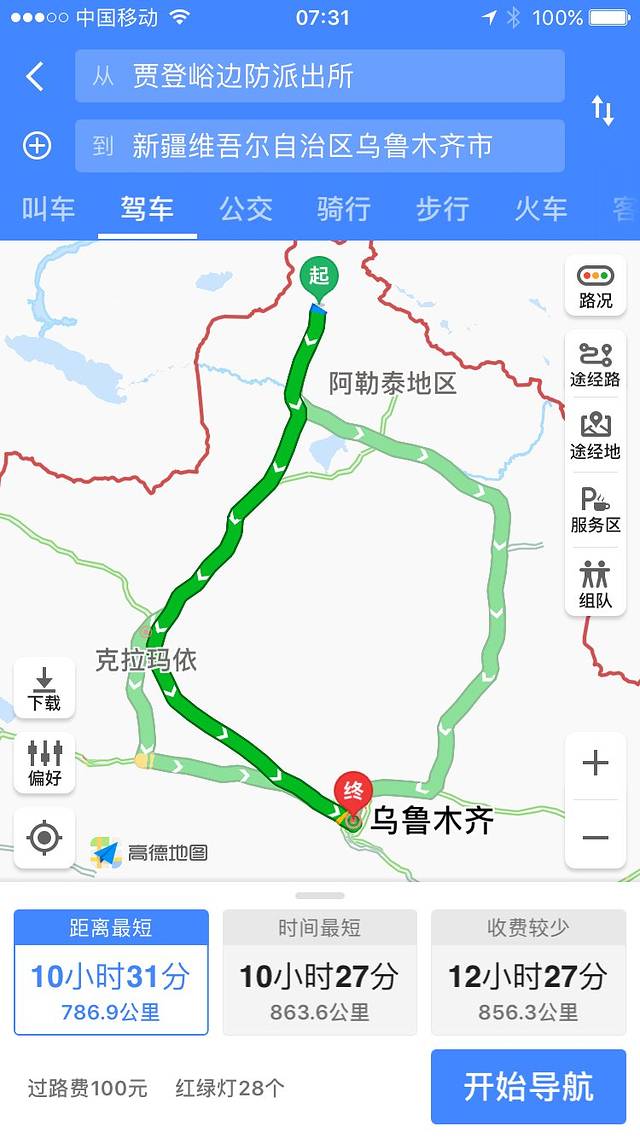
Task: Add a waypoint with the plus icon
Action: tap(37, 146)
